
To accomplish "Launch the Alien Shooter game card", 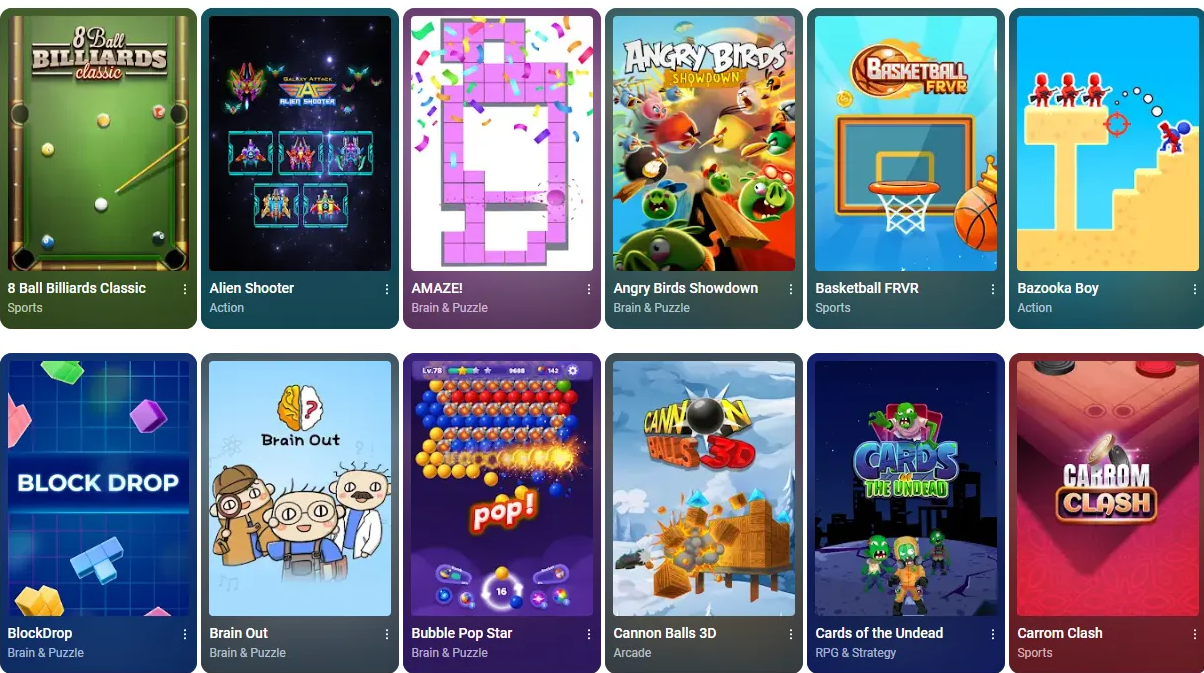I will (x=300, y=145).
